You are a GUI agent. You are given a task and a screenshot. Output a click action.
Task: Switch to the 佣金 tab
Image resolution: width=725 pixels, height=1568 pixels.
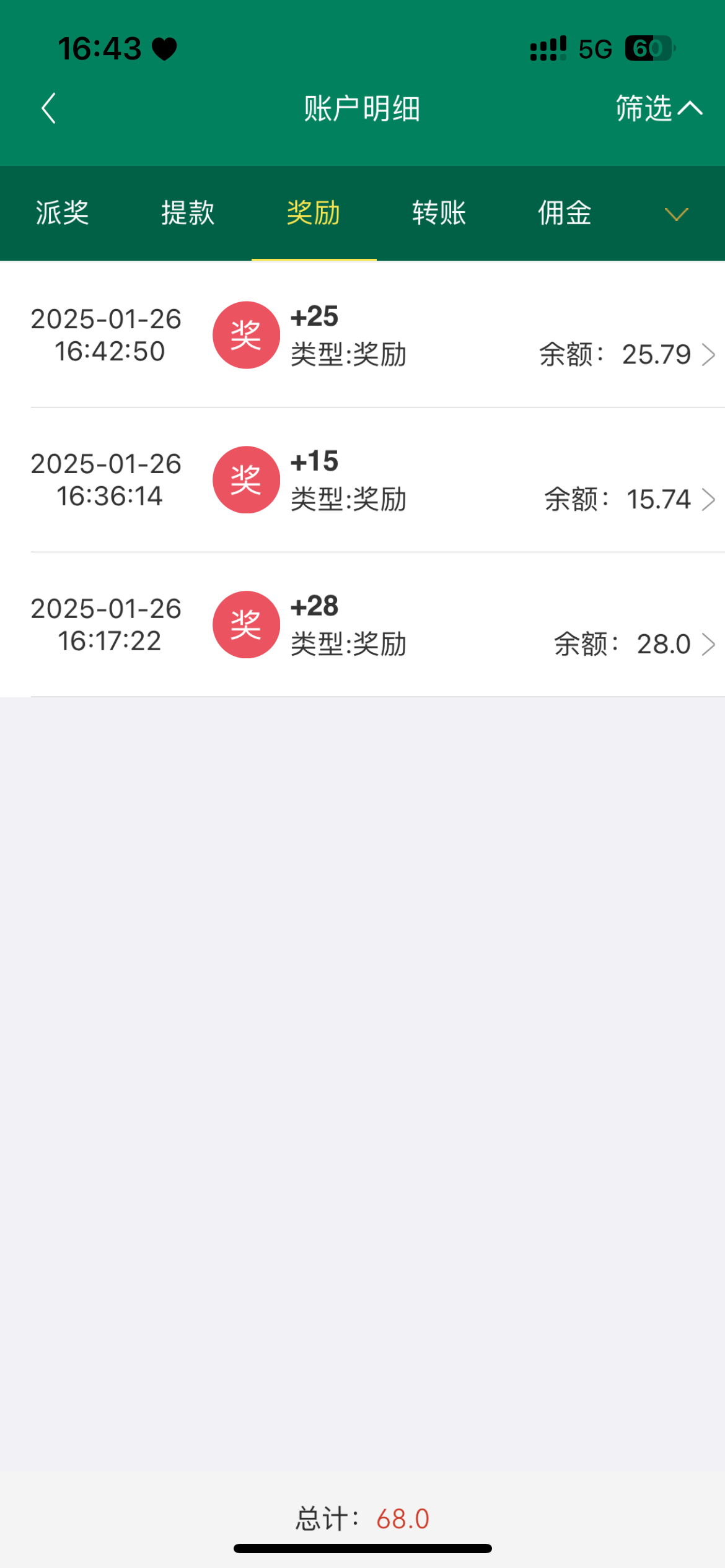pyautogui.click(x=565, y=213)
